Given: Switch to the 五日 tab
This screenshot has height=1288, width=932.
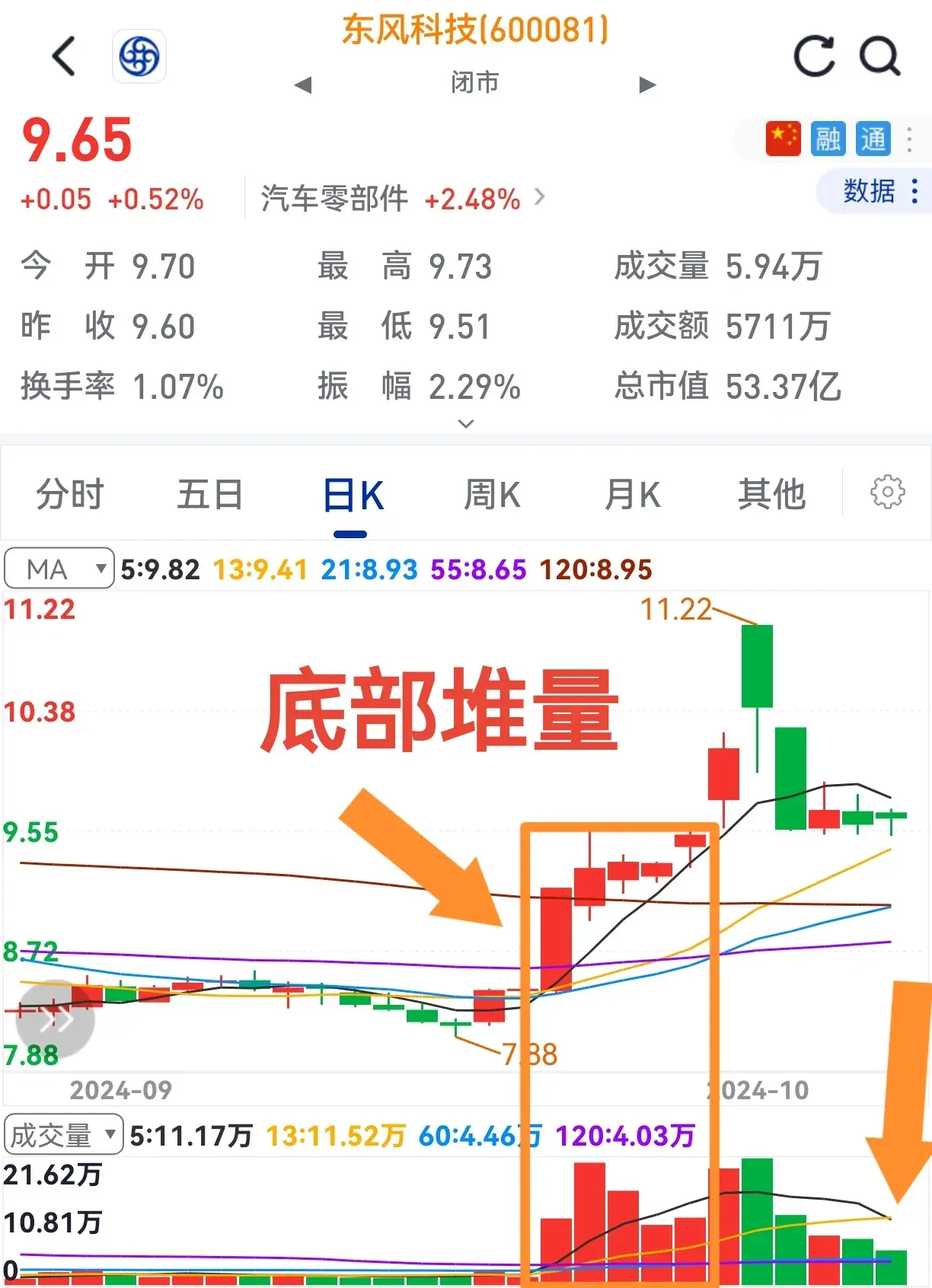Looking at the screenshot, I should pos(210,495).
